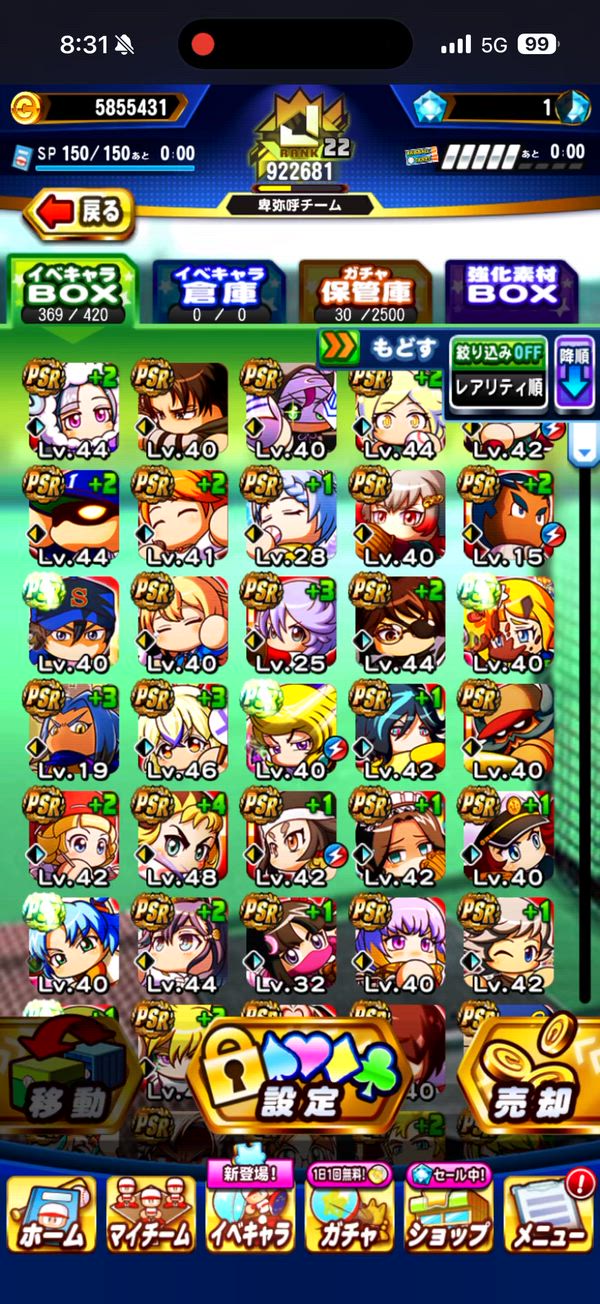Switch to the ガチャ保管庫 tab
The image size is (600, 1304).
pyautogui.click(x=365, y=292)
